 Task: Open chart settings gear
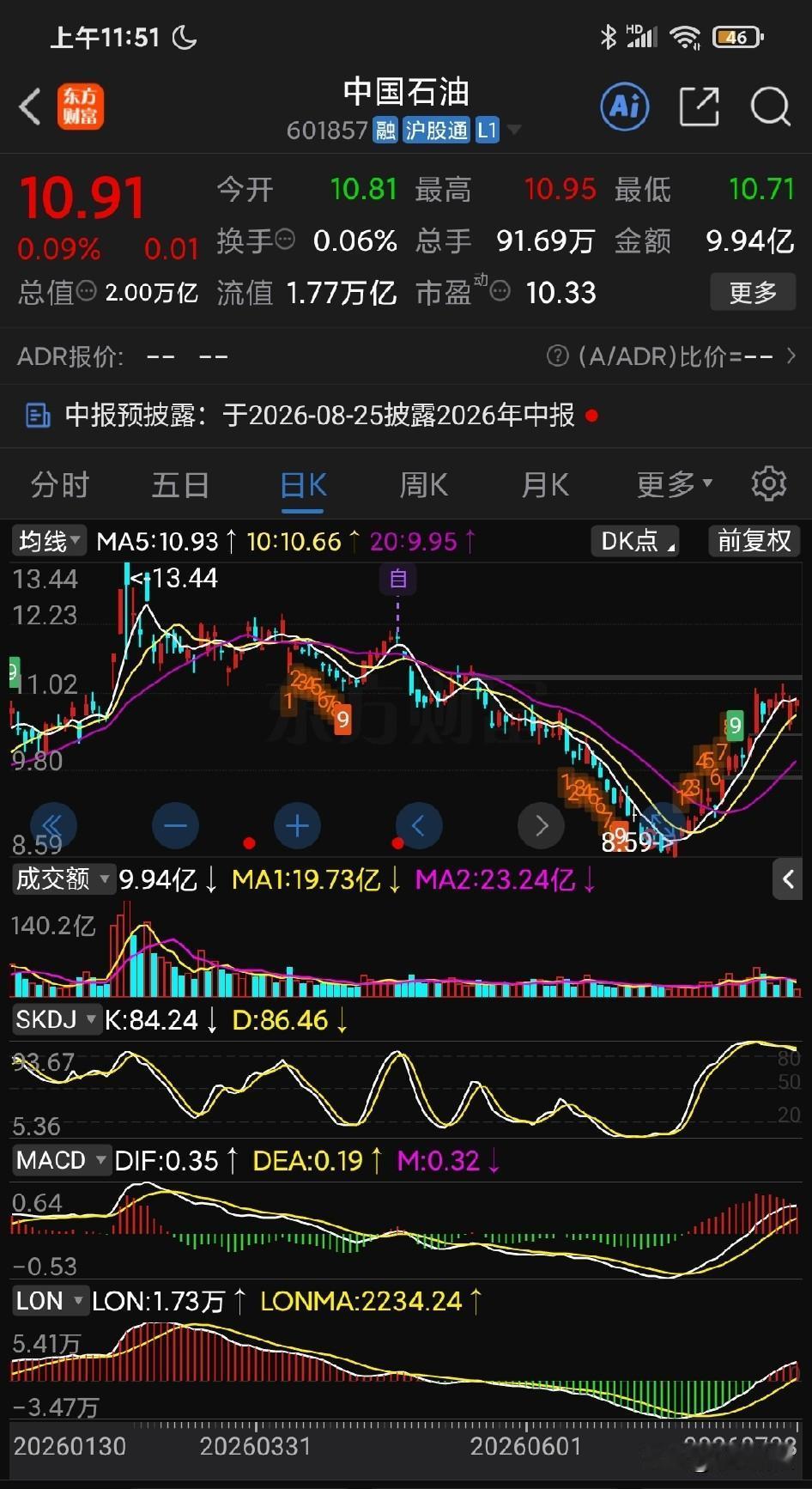(768, 484)
